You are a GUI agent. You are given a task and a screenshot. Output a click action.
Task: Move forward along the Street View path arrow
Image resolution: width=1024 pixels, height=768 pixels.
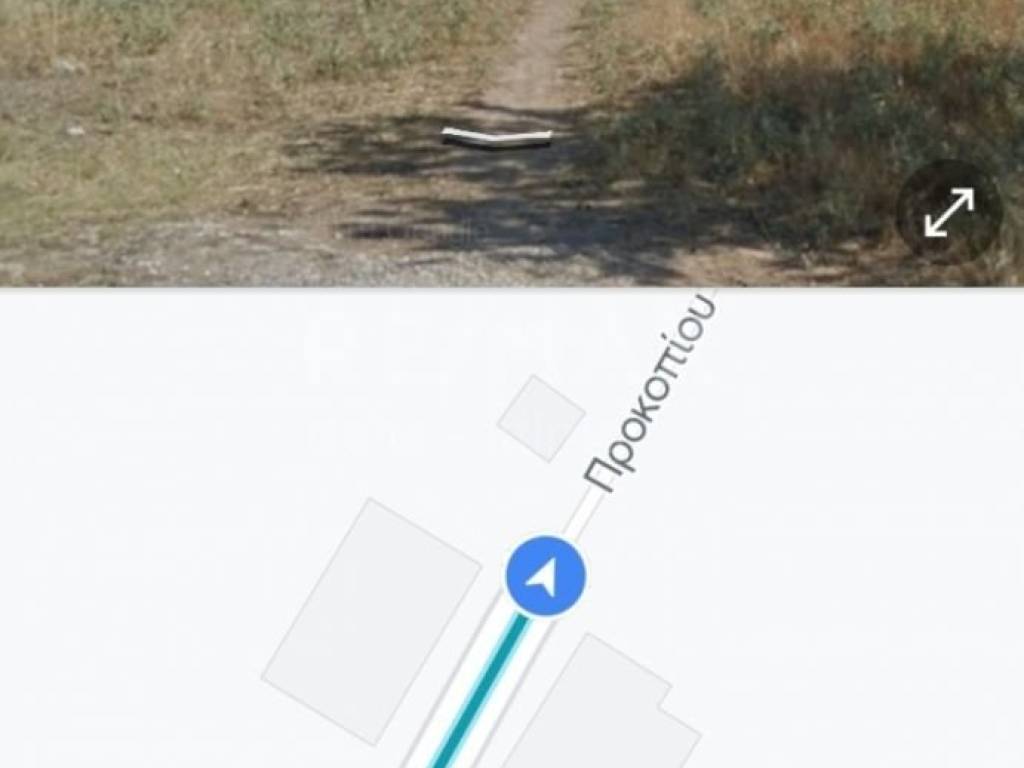(497, 138)
